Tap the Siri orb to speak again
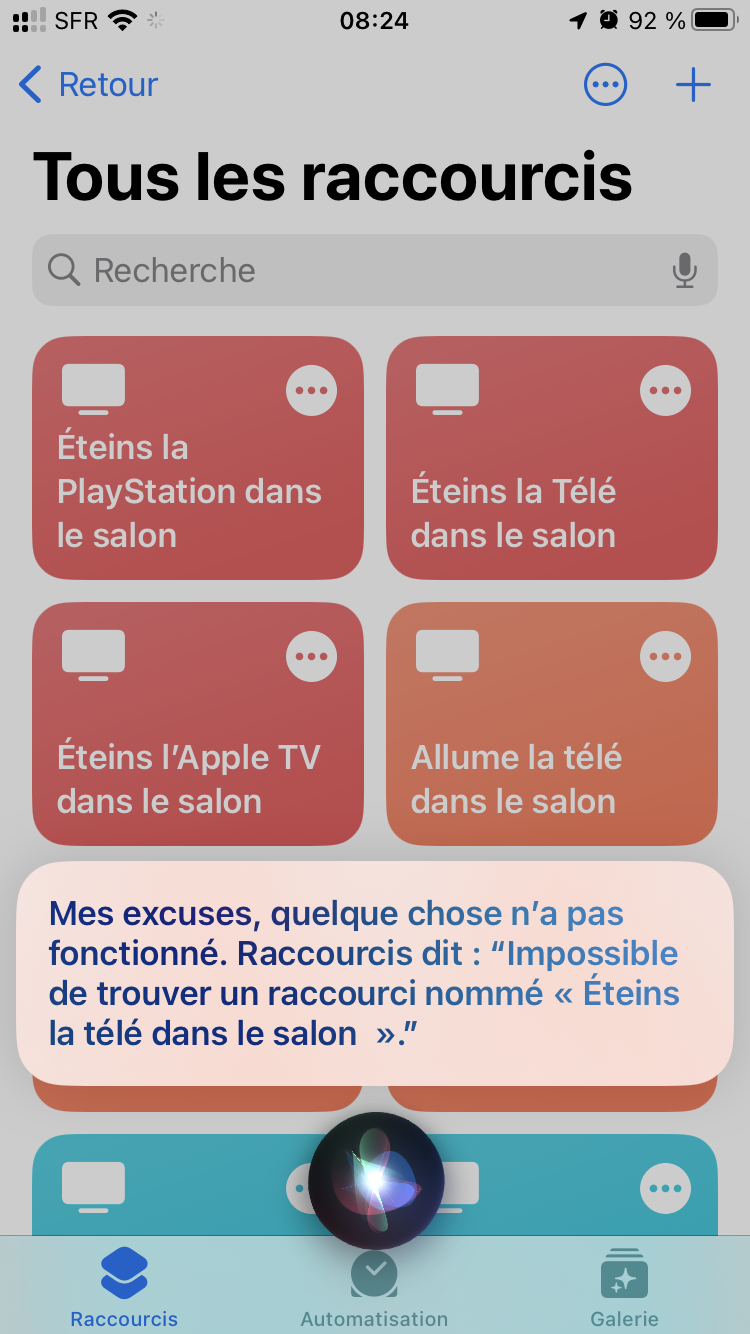The height and width of the screenshot is (1334, 750). coord(376,1181)
